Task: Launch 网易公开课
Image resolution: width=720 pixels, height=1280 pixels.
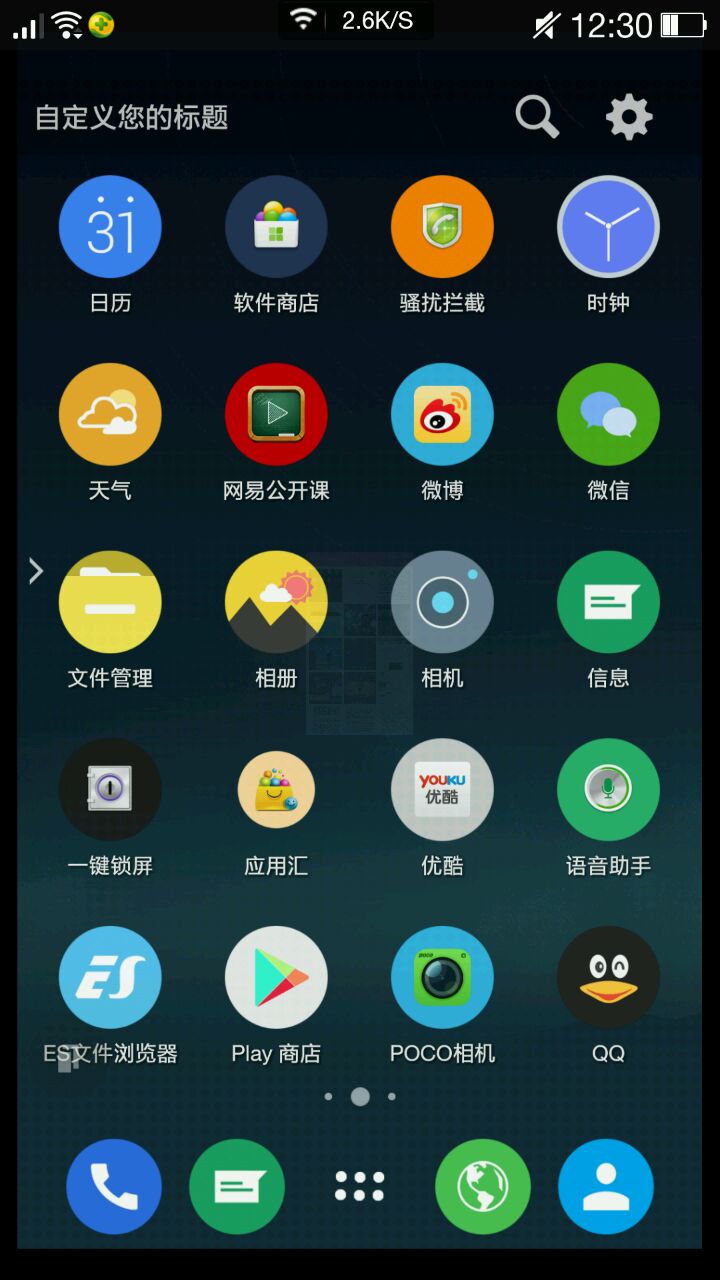Action: (276, 414)
